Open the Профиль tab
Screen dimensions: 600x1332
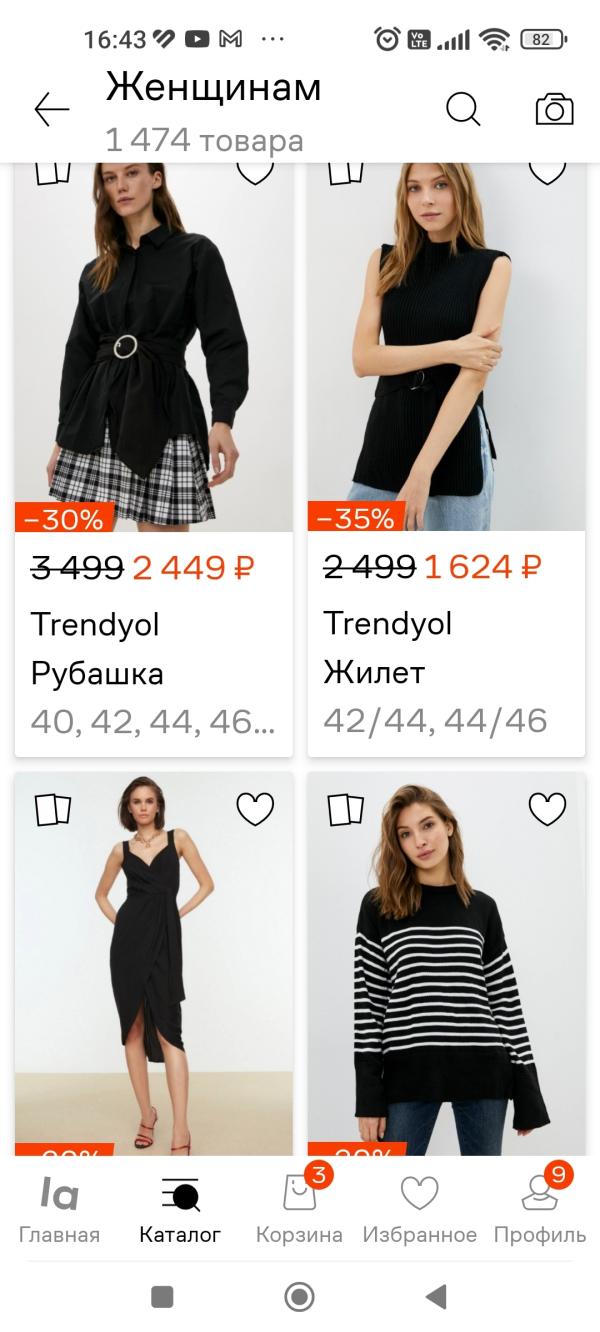point(540,1210)
